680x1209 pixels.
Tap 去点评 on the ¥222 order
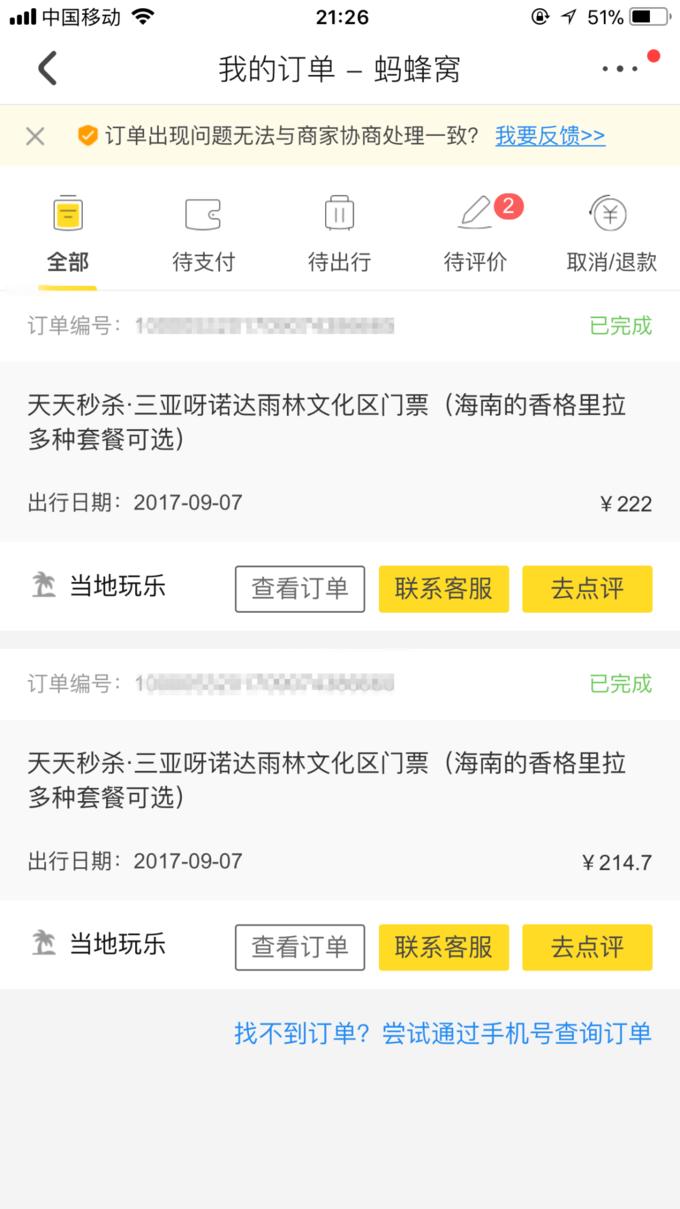click(x=587, y=588)
